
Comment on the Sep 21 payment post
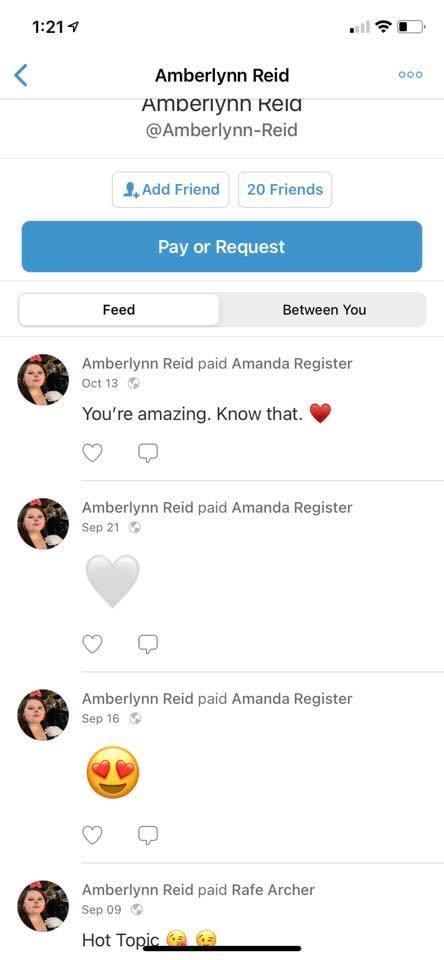(148, 643)
